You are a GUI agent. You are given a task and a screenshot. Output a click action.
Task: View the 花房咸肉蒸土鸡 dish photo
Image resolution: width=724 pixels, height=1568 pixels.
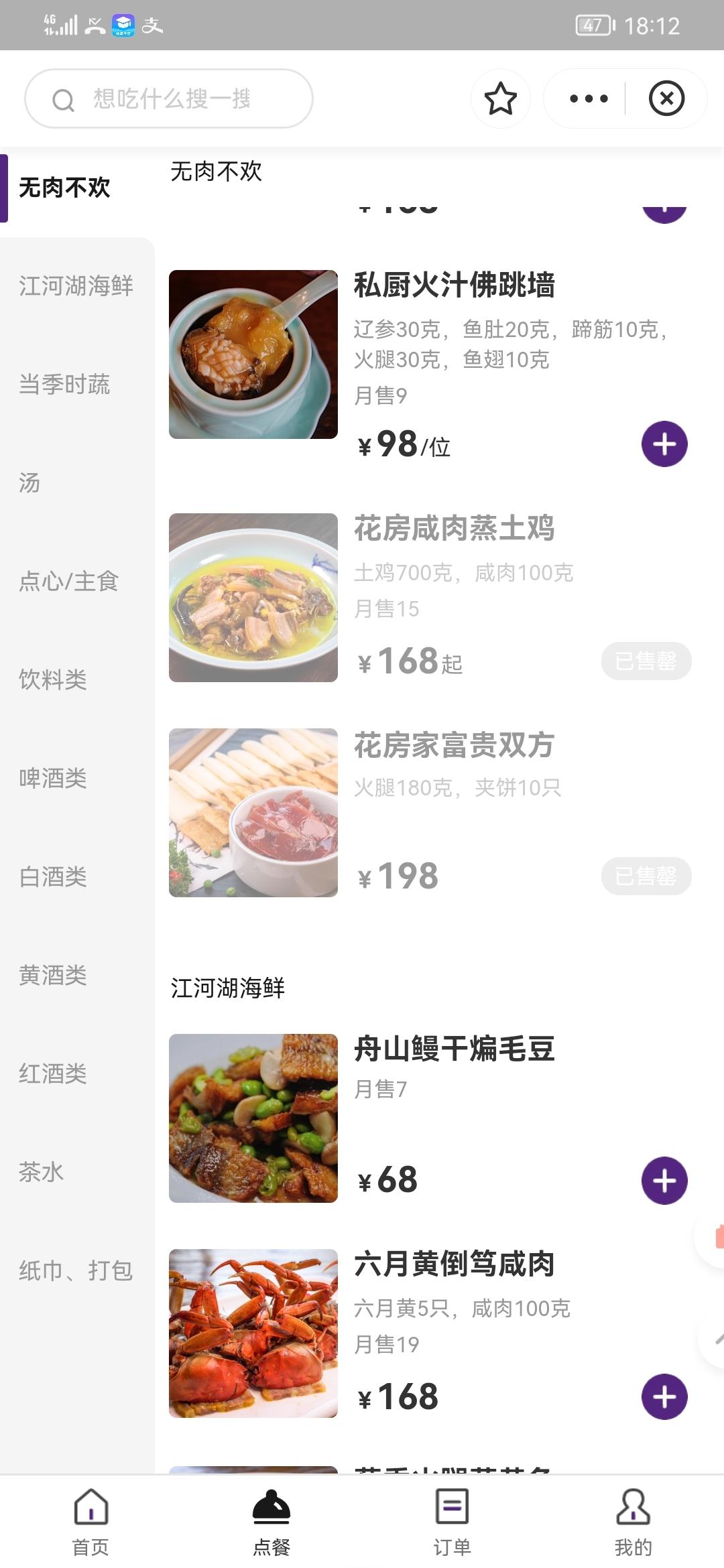(x=253, y=598)
